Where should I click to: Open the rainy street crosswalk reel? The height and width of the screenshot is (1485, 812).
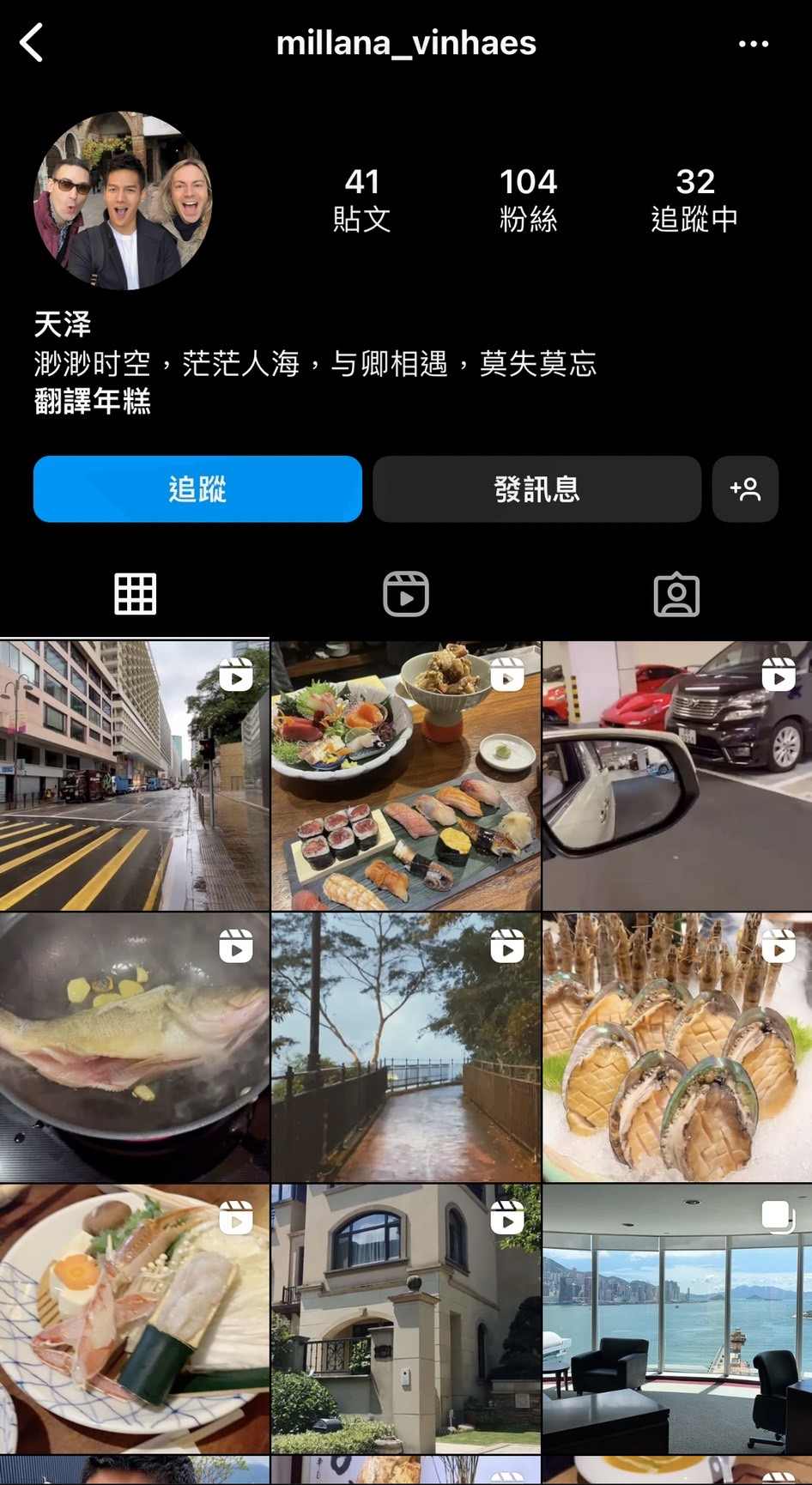[x=135, y=776]
